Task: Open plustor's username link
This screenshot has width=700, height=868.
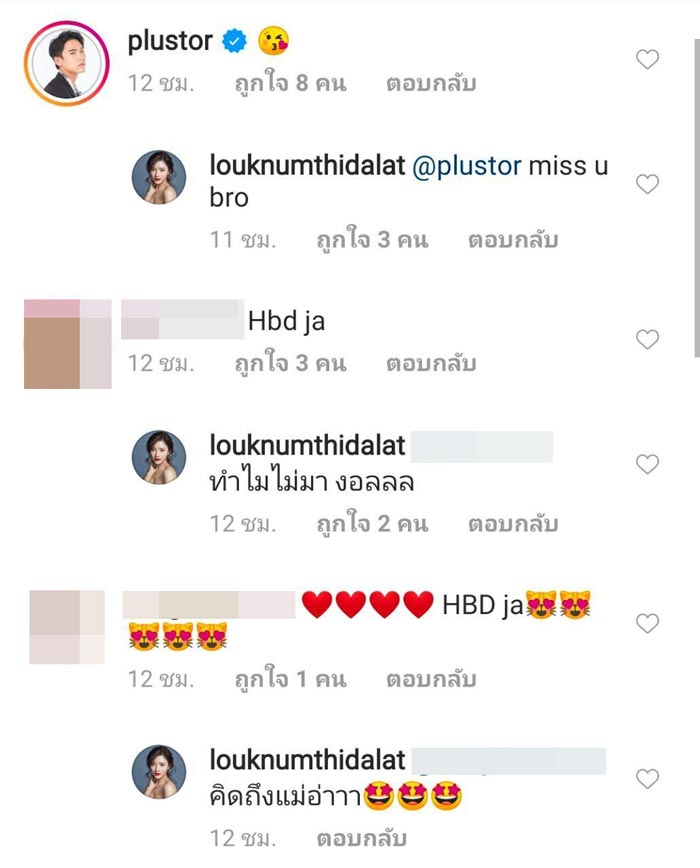Action: point(170,41)
